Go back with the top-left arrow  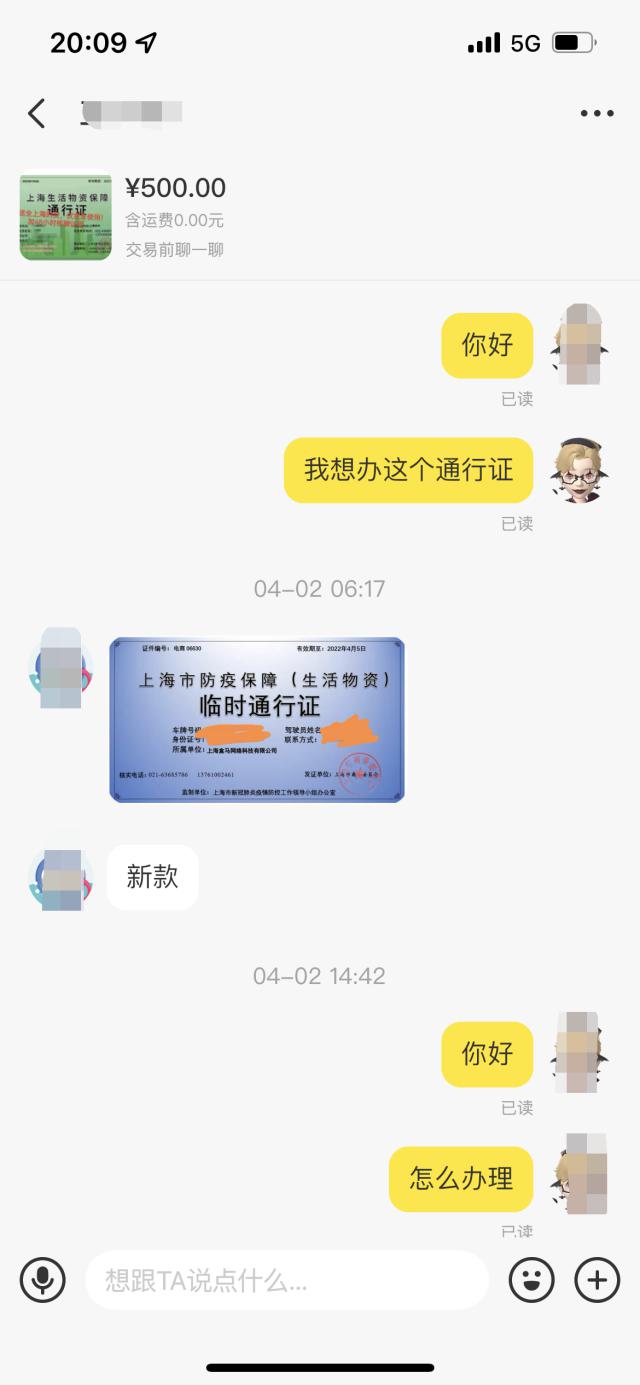pos(37,113)
